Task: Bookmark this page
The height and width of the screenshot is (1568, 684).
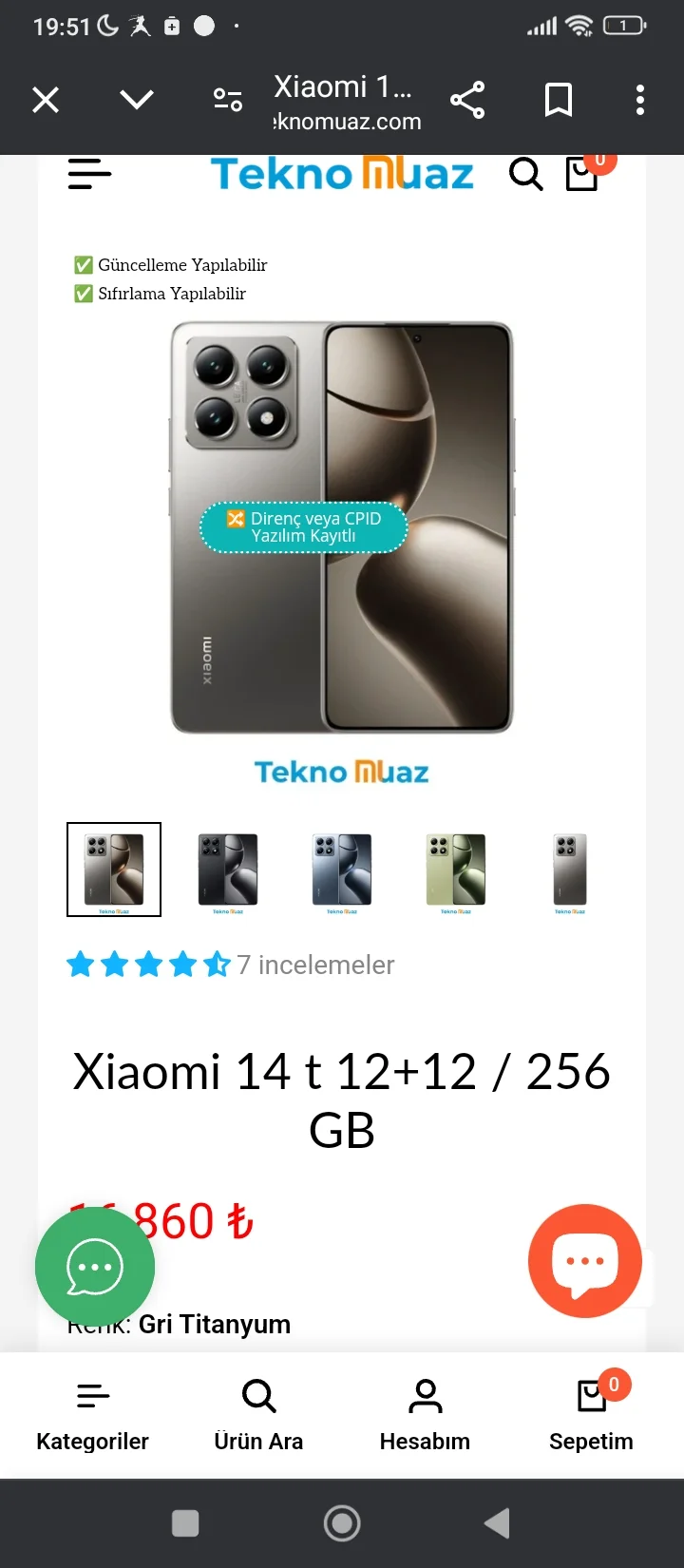Action: 559,100
